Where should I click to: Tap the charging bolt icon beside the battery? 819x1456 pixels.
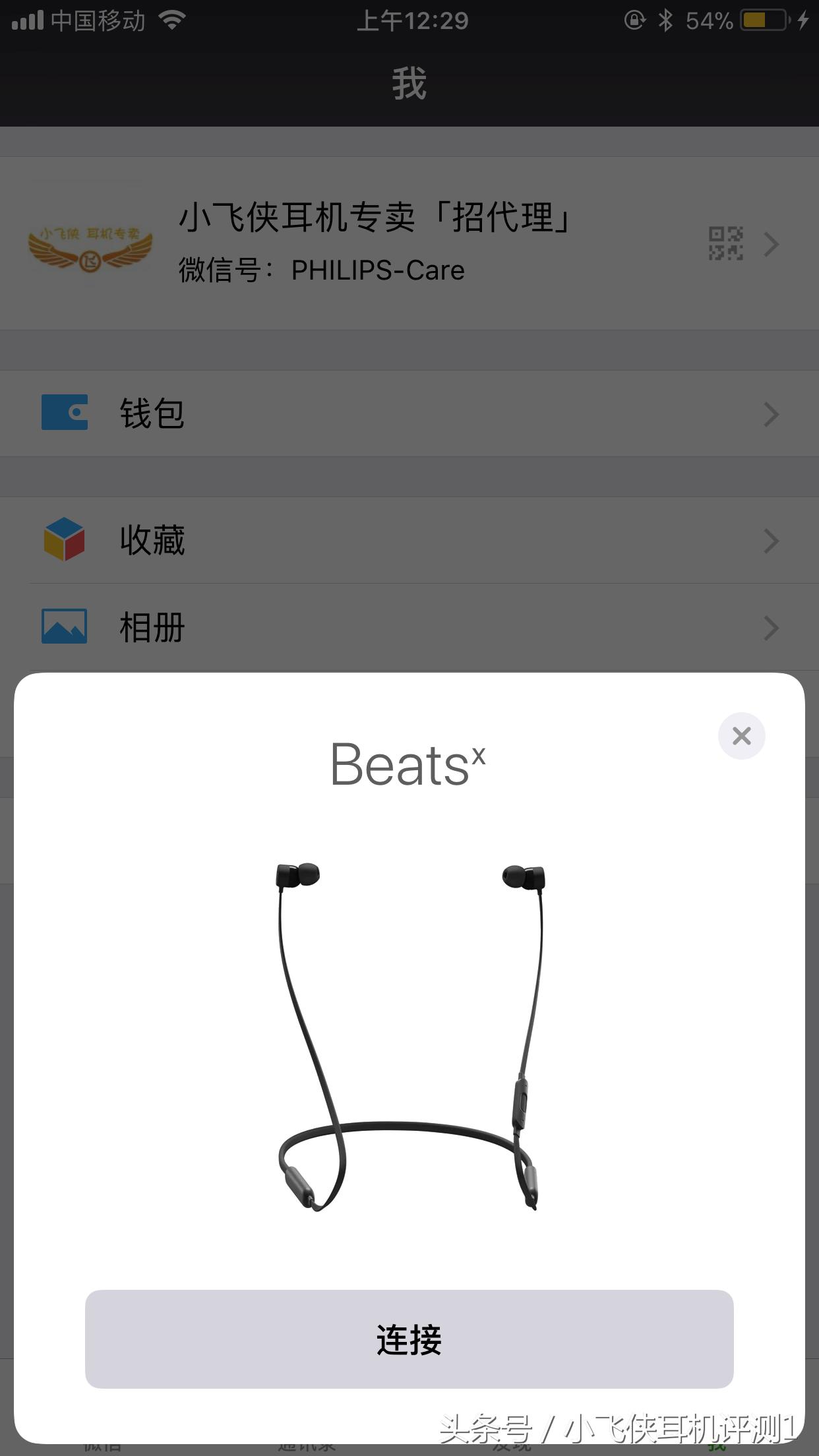(x=803, y=21)
